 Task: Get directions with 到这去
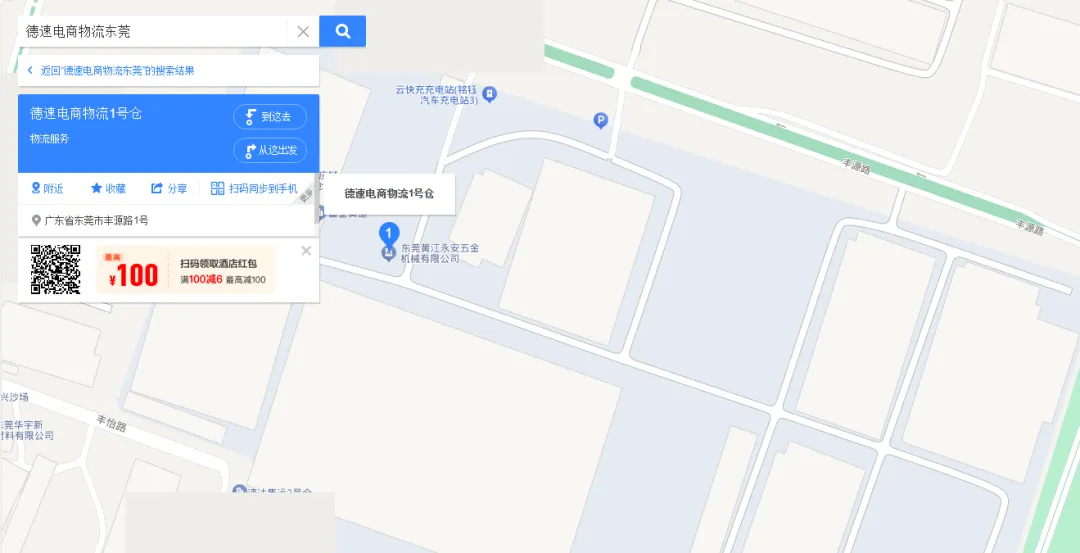click(270, 117)
